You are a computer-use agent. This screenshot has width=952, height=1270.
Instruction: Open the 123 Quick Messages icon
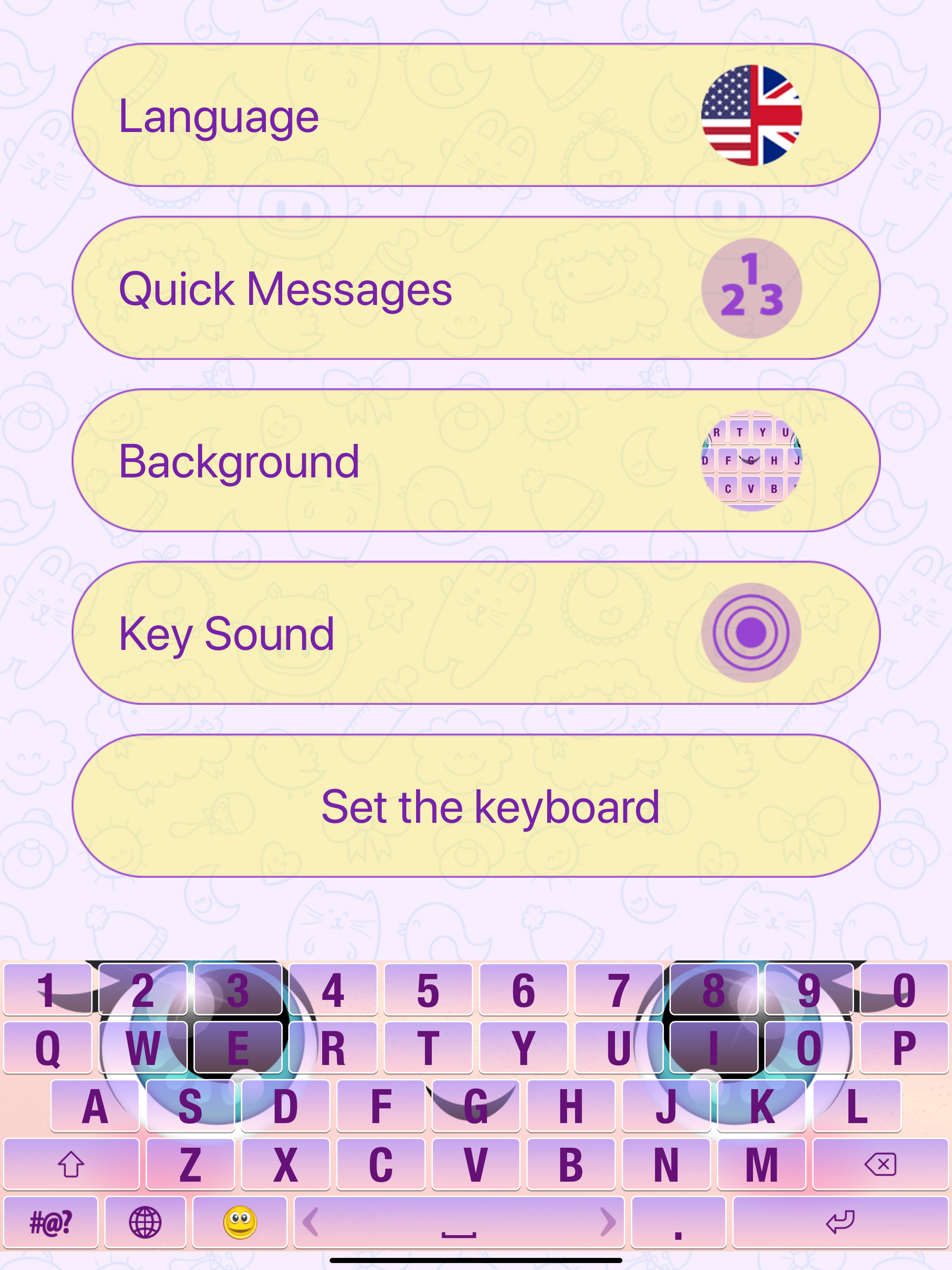click(x=751, y=288)
